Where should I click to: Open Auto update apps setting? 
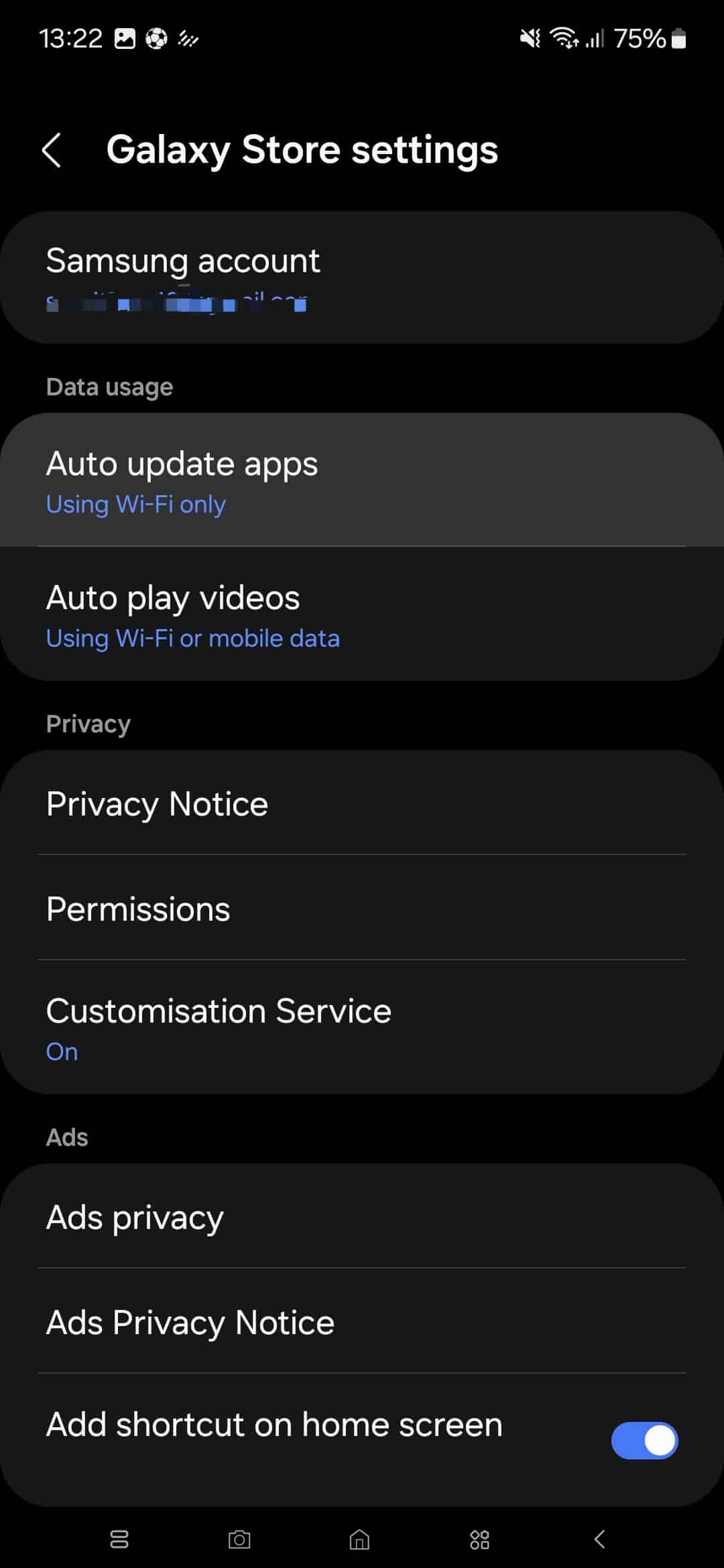coord(362,480)
